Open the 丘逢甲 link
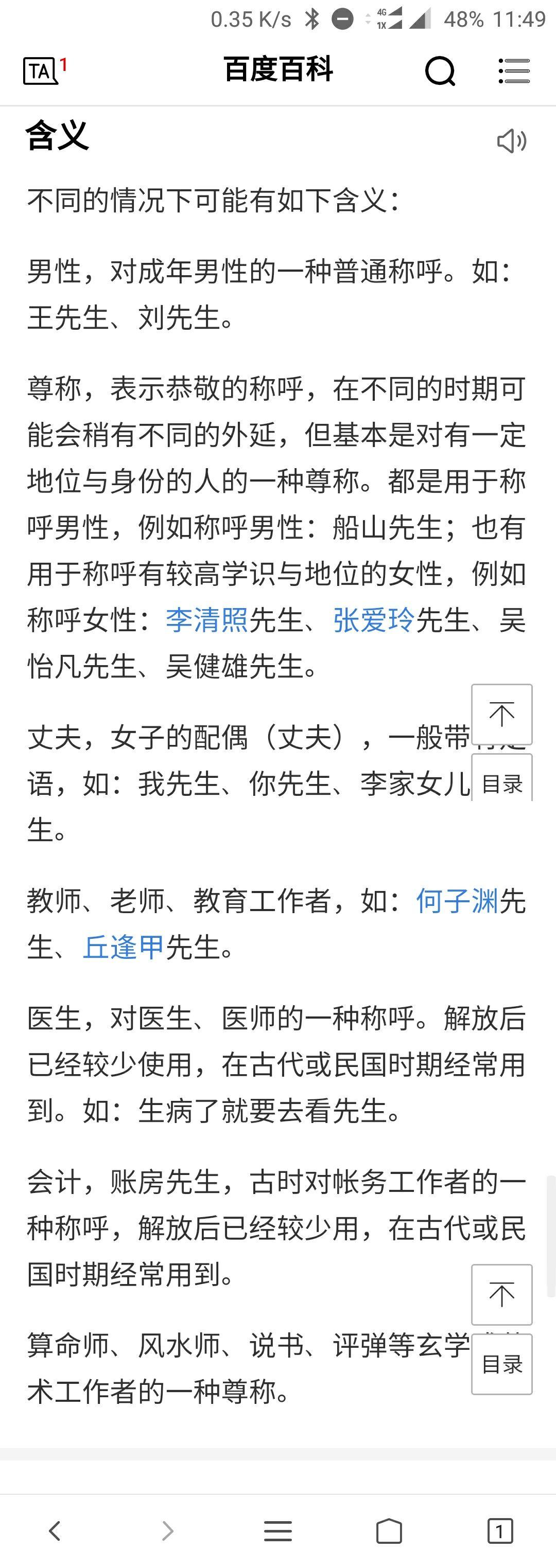The height and width of the screenshot is (1568, 556). coord(124,947)
